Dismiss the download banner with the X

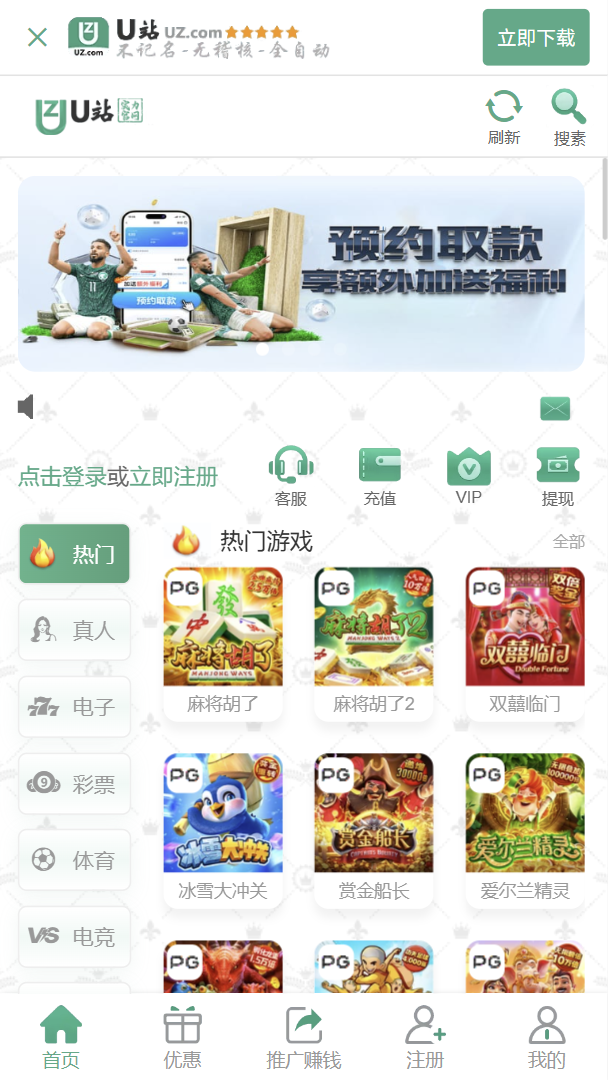[37, 38]
